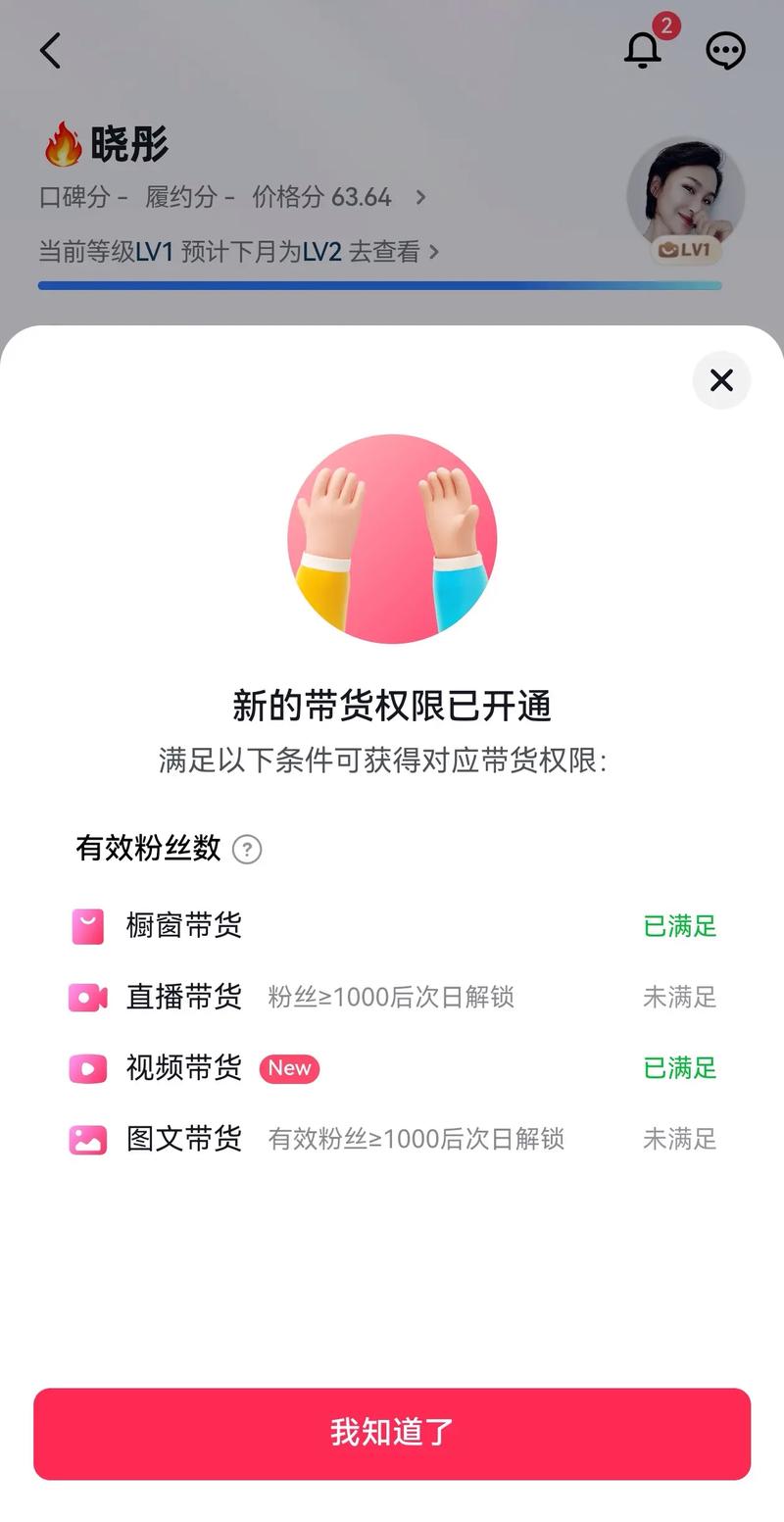Viewport: 784px width, 1522px height.
Task: Select the 视频带货 video play icon
Action: coord(87,1068)
